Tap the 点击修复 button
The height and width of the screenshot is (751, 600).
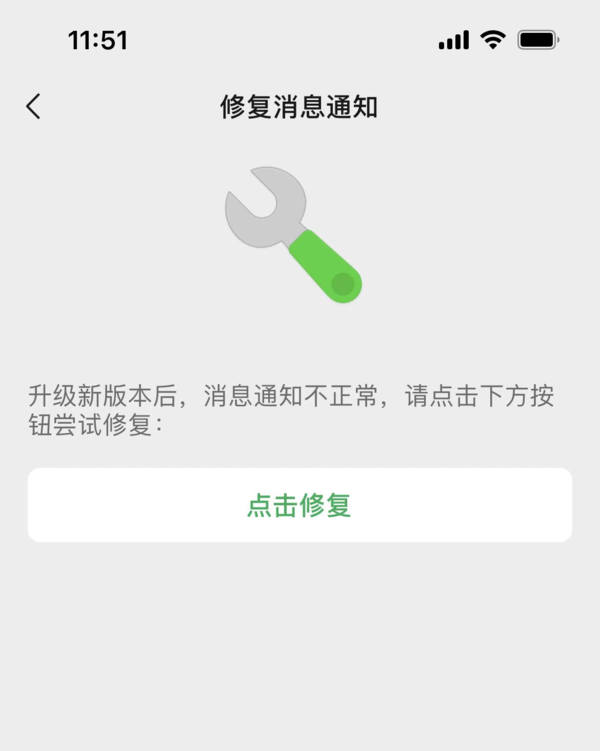(x=299, y=505)
